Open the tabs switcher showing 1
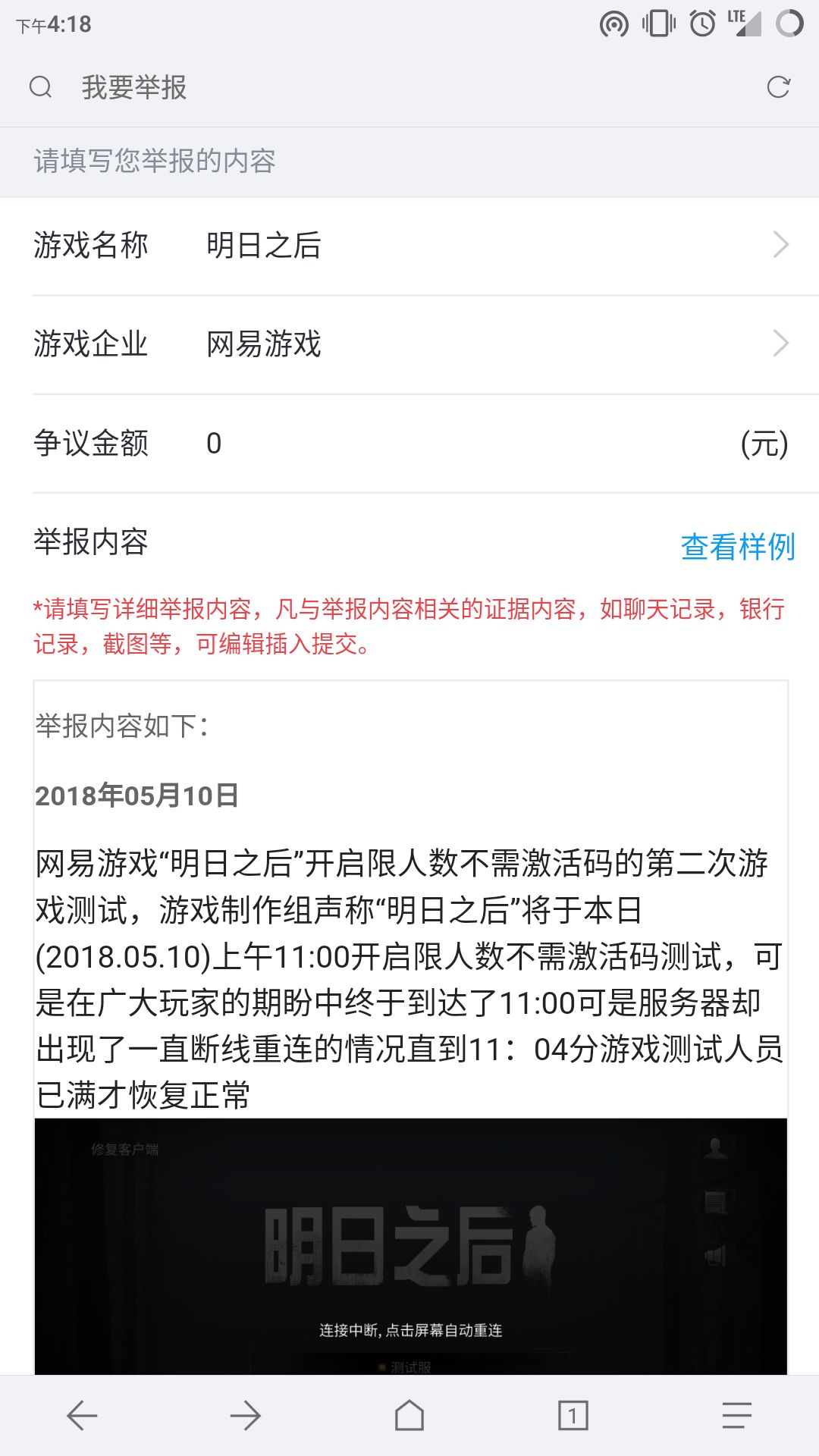The height and width of the screenshot is (1456, 819). point(573,1415)
